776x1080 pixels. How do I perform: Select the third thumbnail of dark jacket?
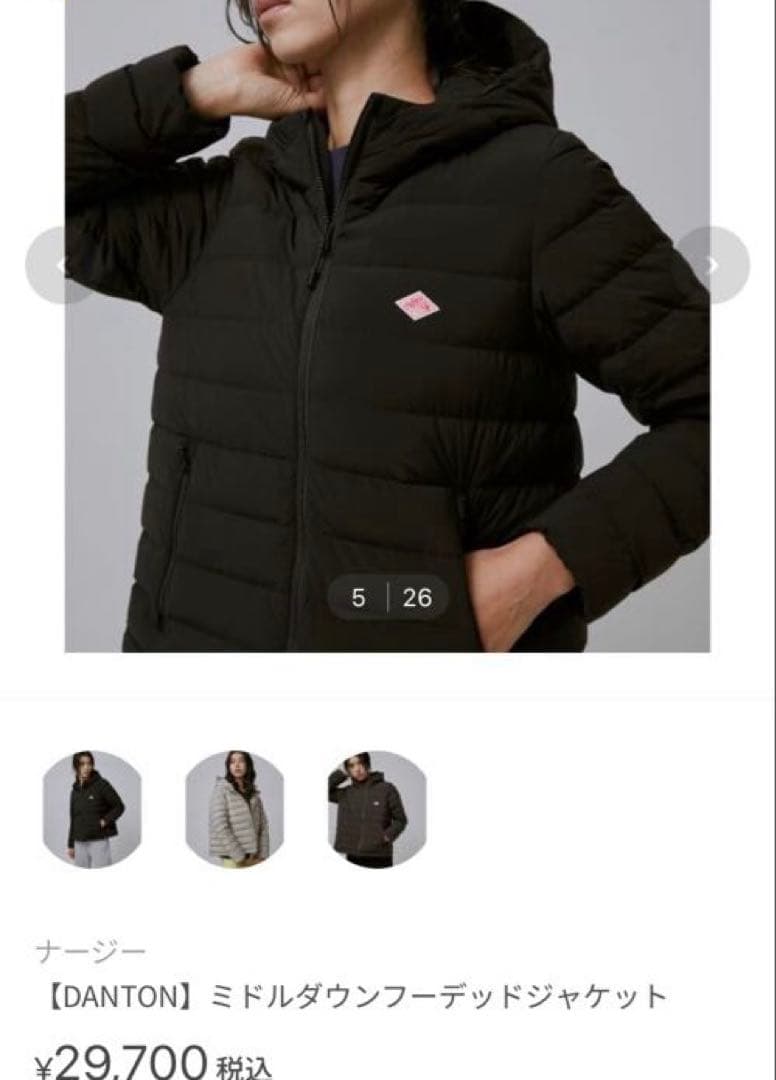[x=377, y=809]
